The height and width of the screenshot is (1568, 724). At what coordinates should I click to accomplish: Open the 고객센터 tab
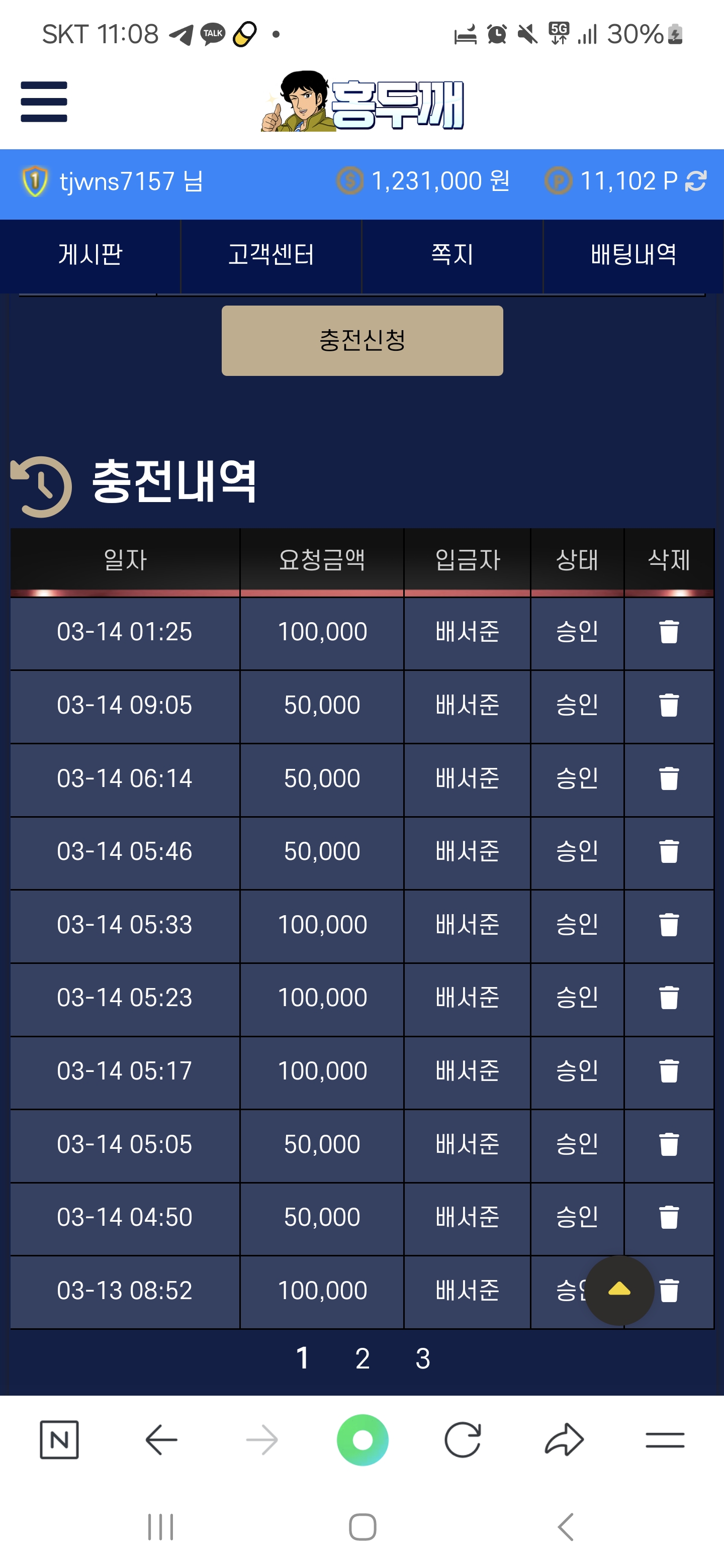[271, 254]
